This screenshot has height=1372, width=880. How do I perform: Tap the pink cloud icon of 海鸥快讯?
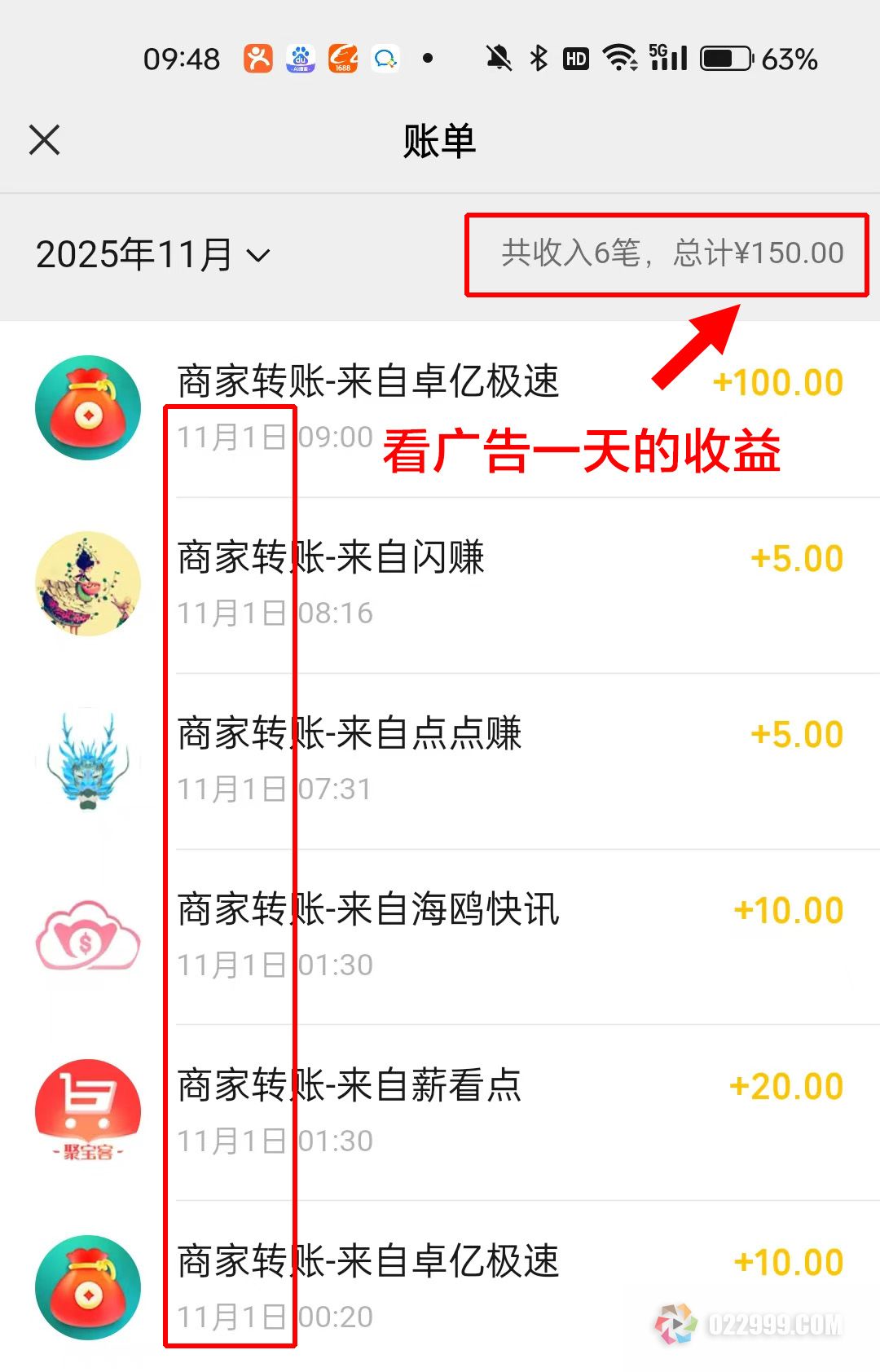[x=87, y=935]
